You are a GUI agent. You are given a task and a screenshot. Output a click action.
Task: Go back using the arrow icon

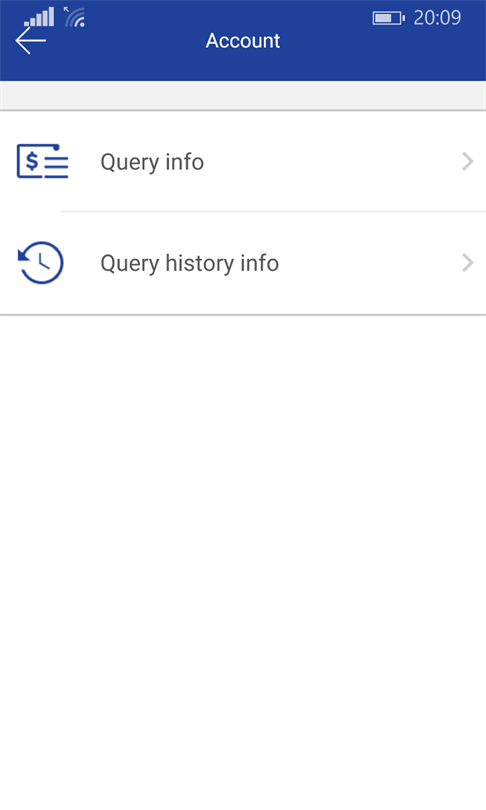click(30, 41)
